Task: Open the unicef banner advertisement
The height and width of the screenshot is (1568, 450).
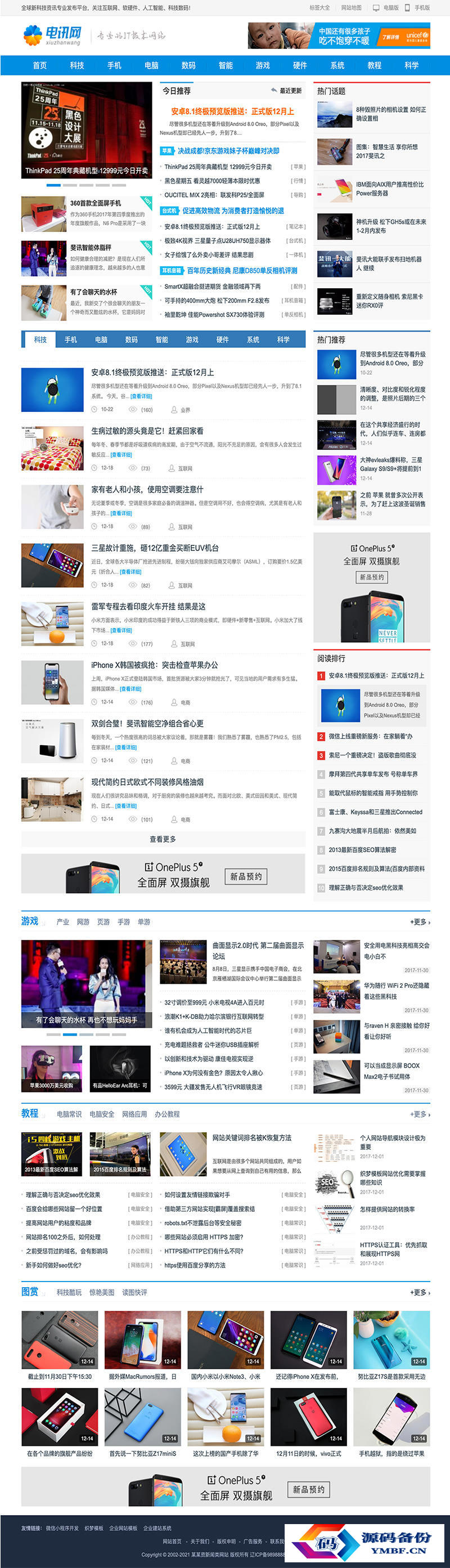Action: coord(339,36)
